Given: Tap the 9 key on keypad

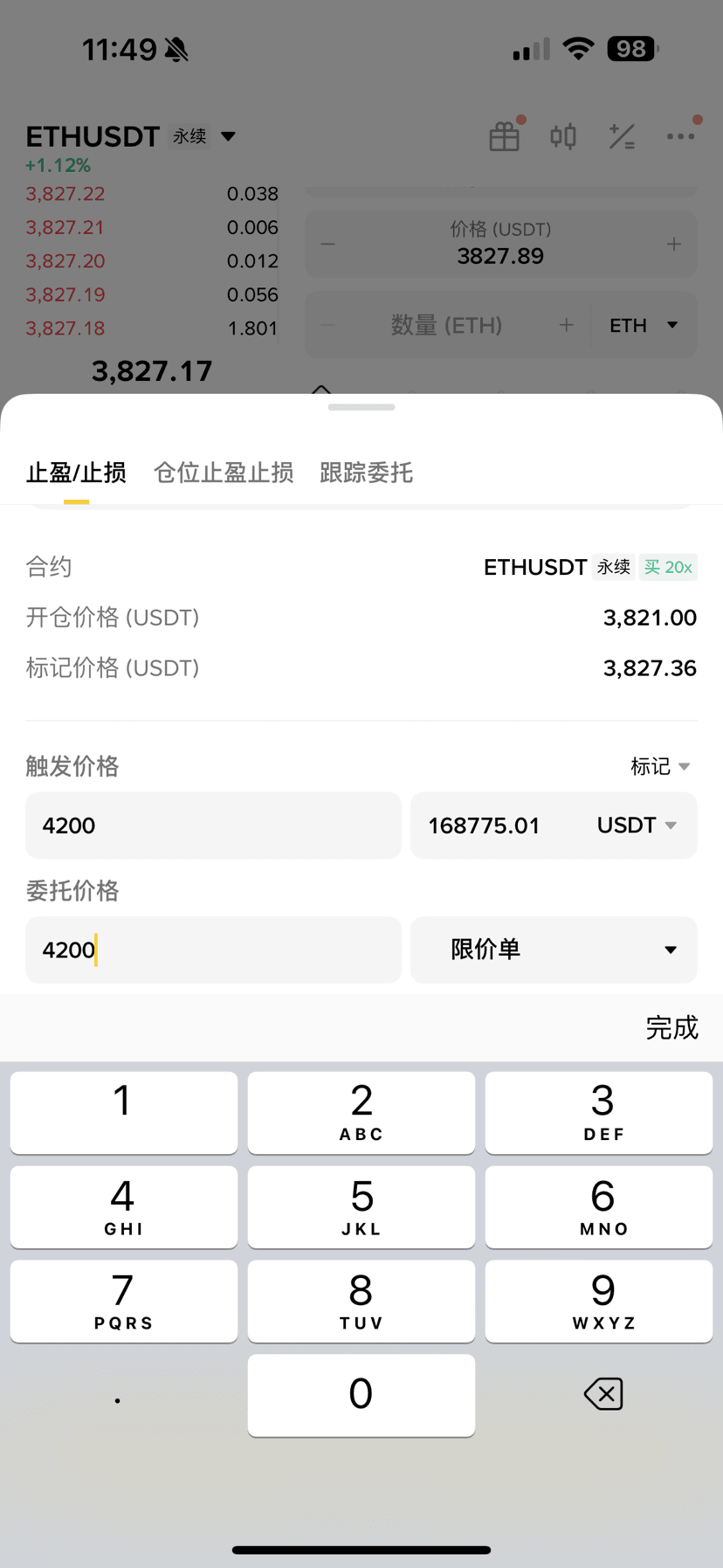Looking at the screenshot, I should 602,1301.
